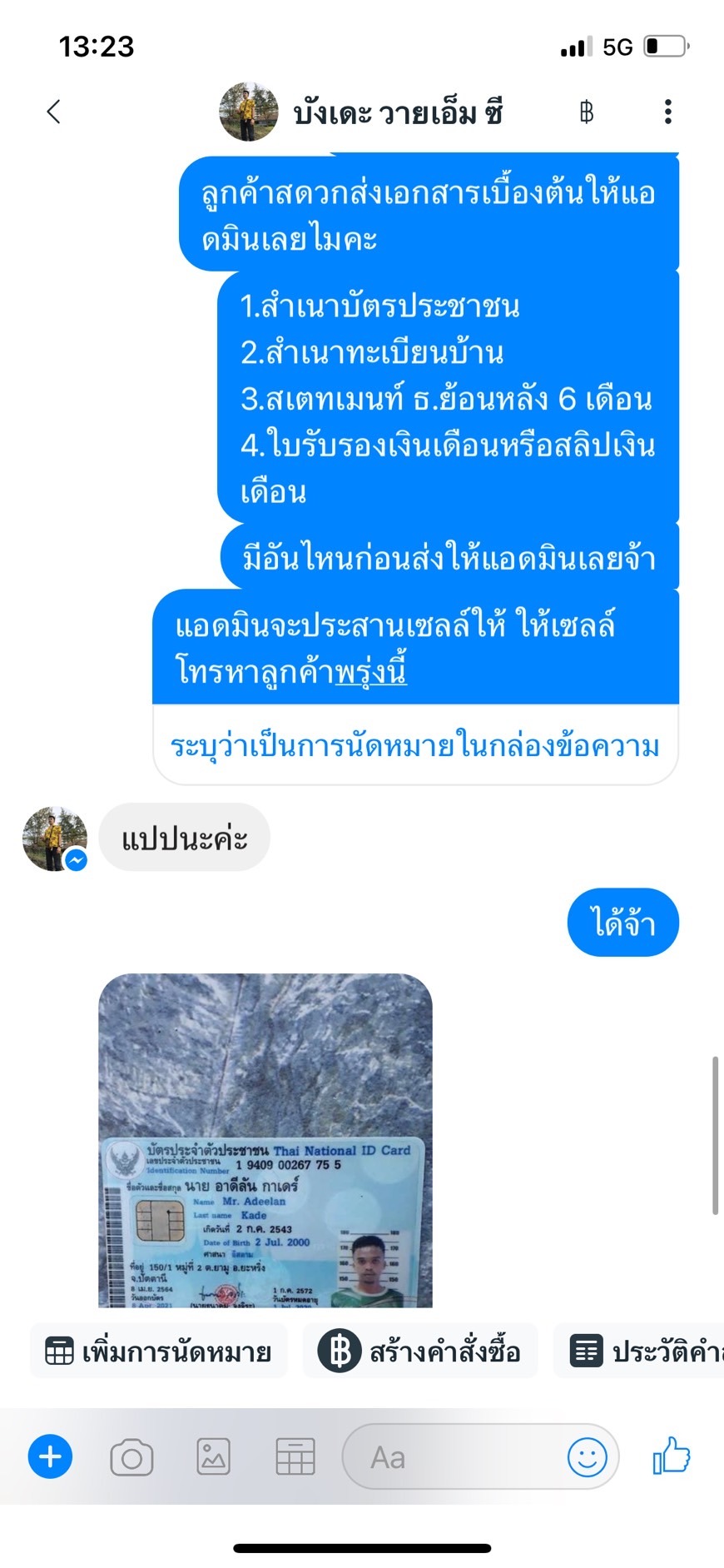Image resolution: width=724 pixels, height=1568 pixels.
Task: Select ระบุว่าเป็นการนัดหมายในกล่องข้อความ
Action: point(415,745)
